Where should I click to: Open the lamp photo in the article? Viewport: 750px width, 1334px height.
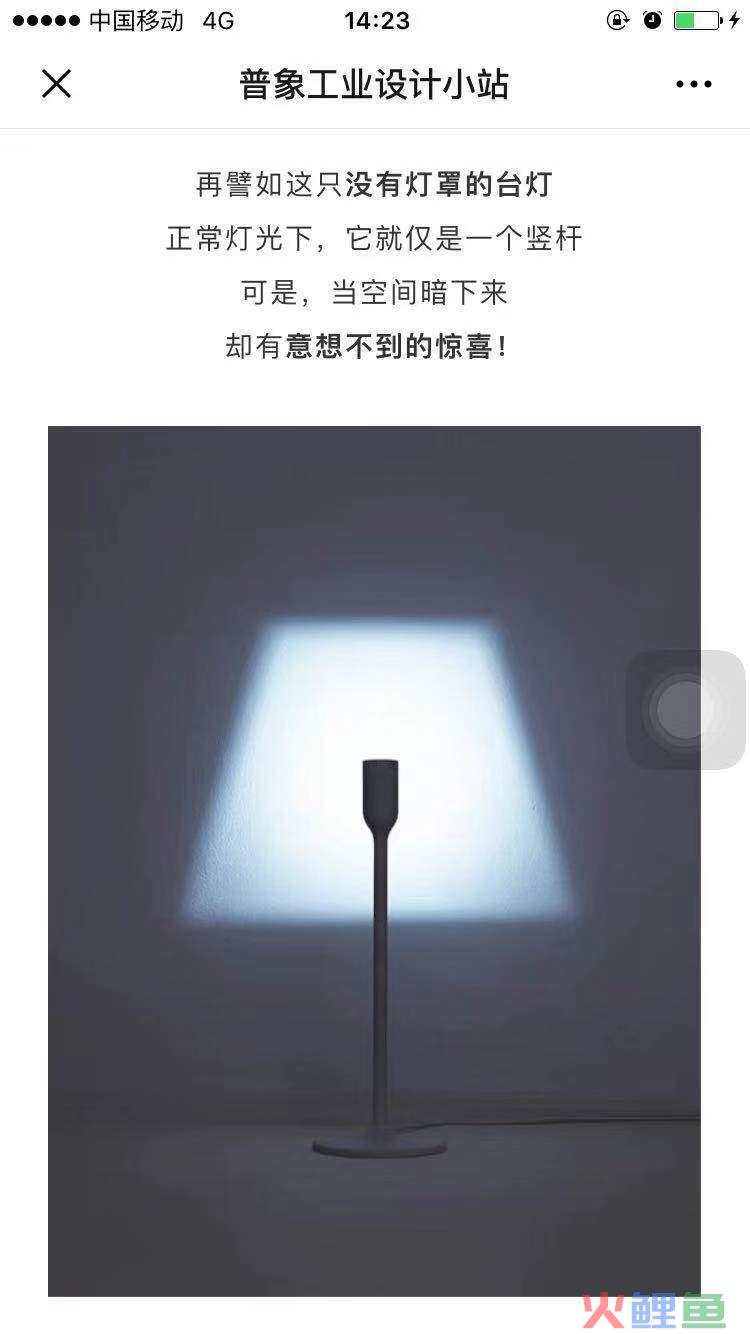point(374,860)
